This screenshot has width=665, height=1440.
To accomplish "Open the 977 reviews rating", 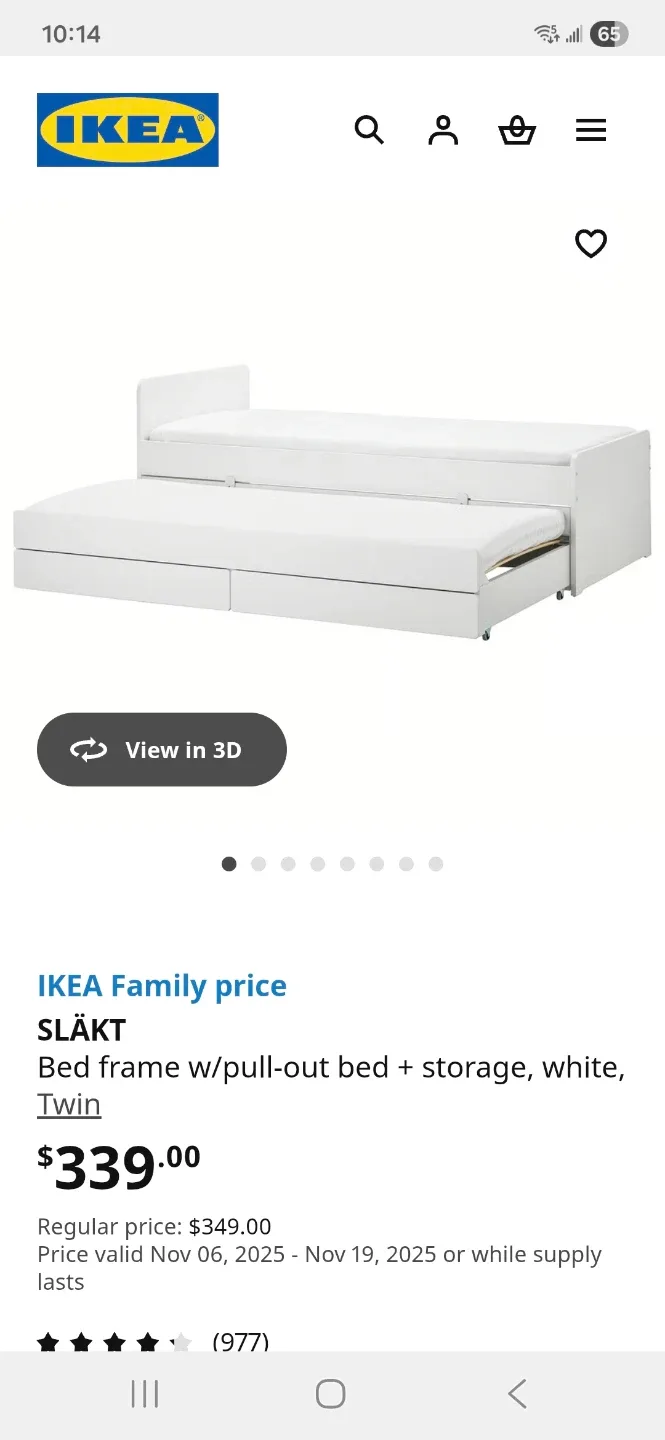I will tap(153, 1342).
